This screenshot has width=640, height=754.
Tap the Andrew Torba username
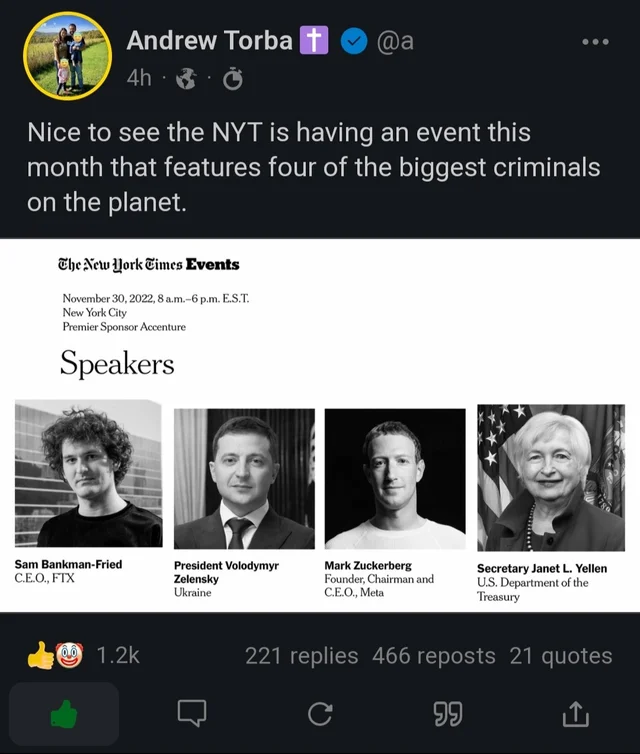(x=210, y=41)
